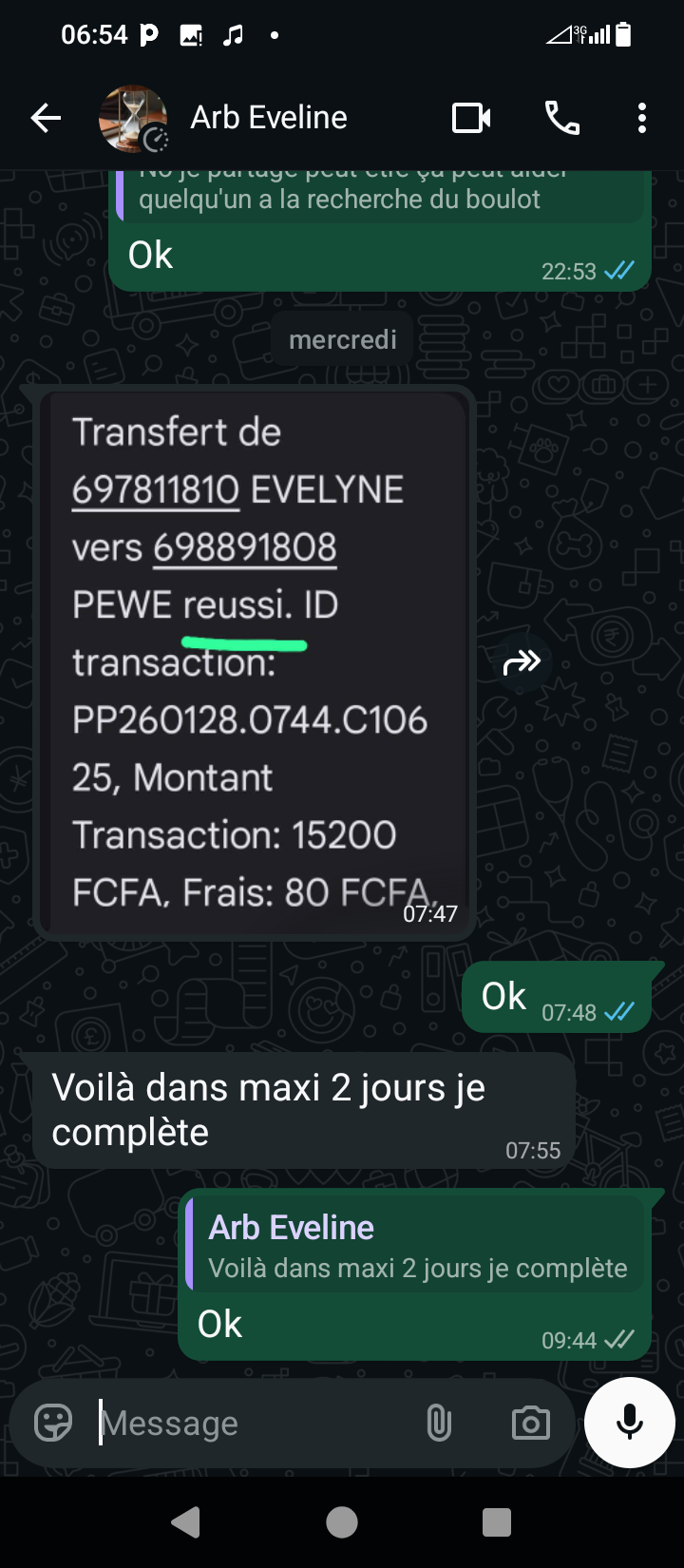Focus the Message text field
The width and height of the screenshot is (684, 1568).
[256, 1423]
